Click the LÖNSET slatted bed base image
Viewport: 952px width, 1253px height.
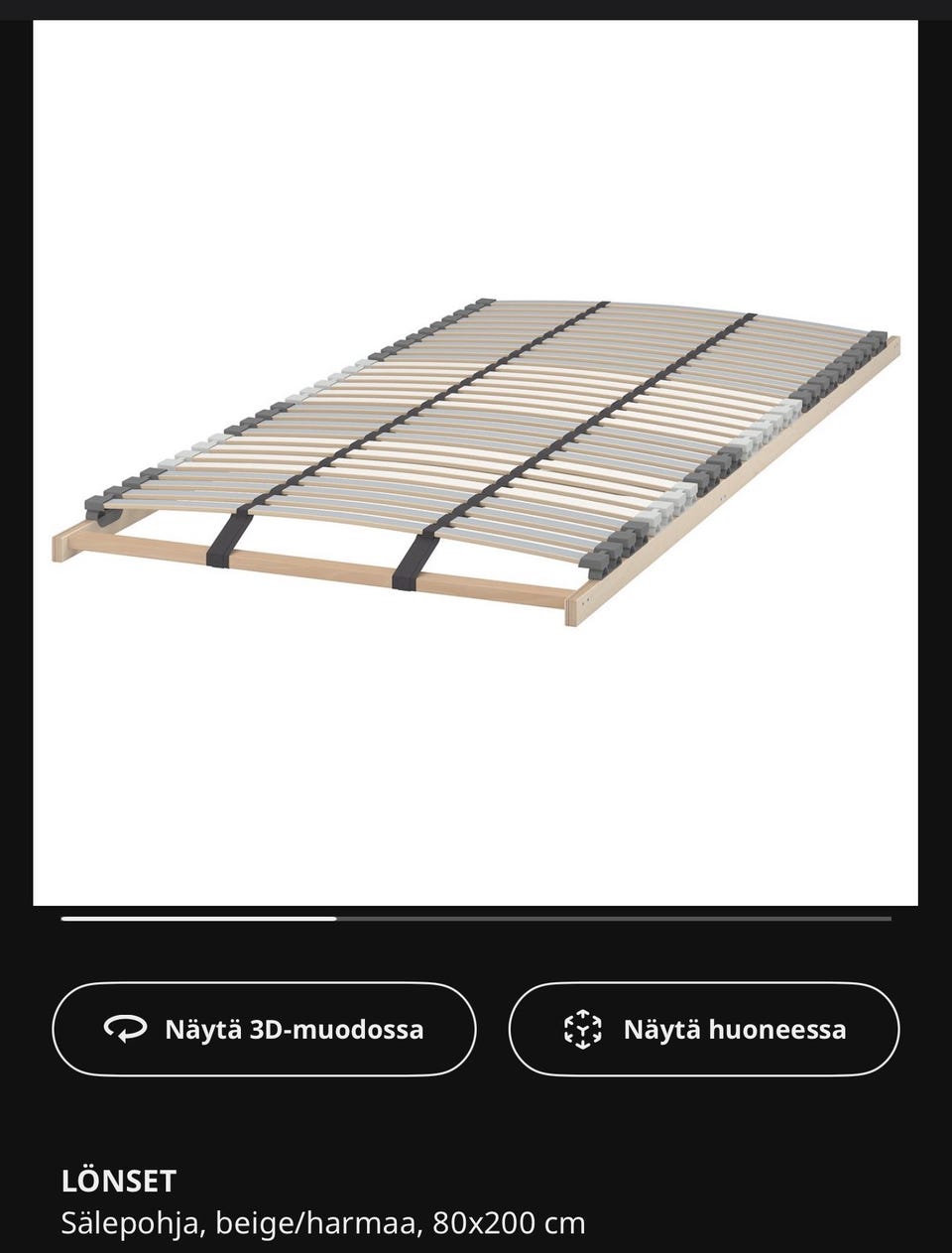click(x=476, y=456)
